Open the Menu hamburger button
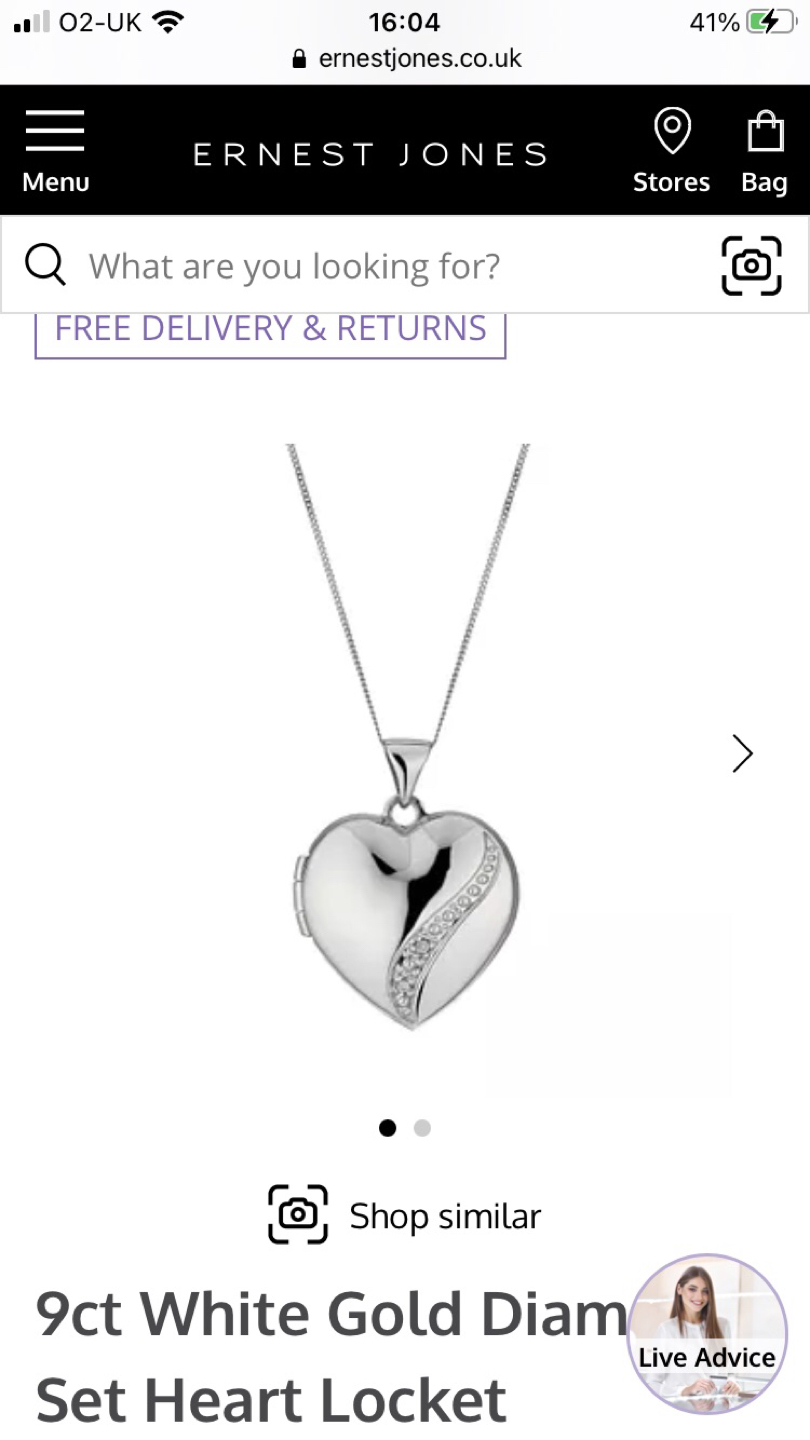This screenshot has height=1440, width=810. pyautogui.click(x=55, y=151)
